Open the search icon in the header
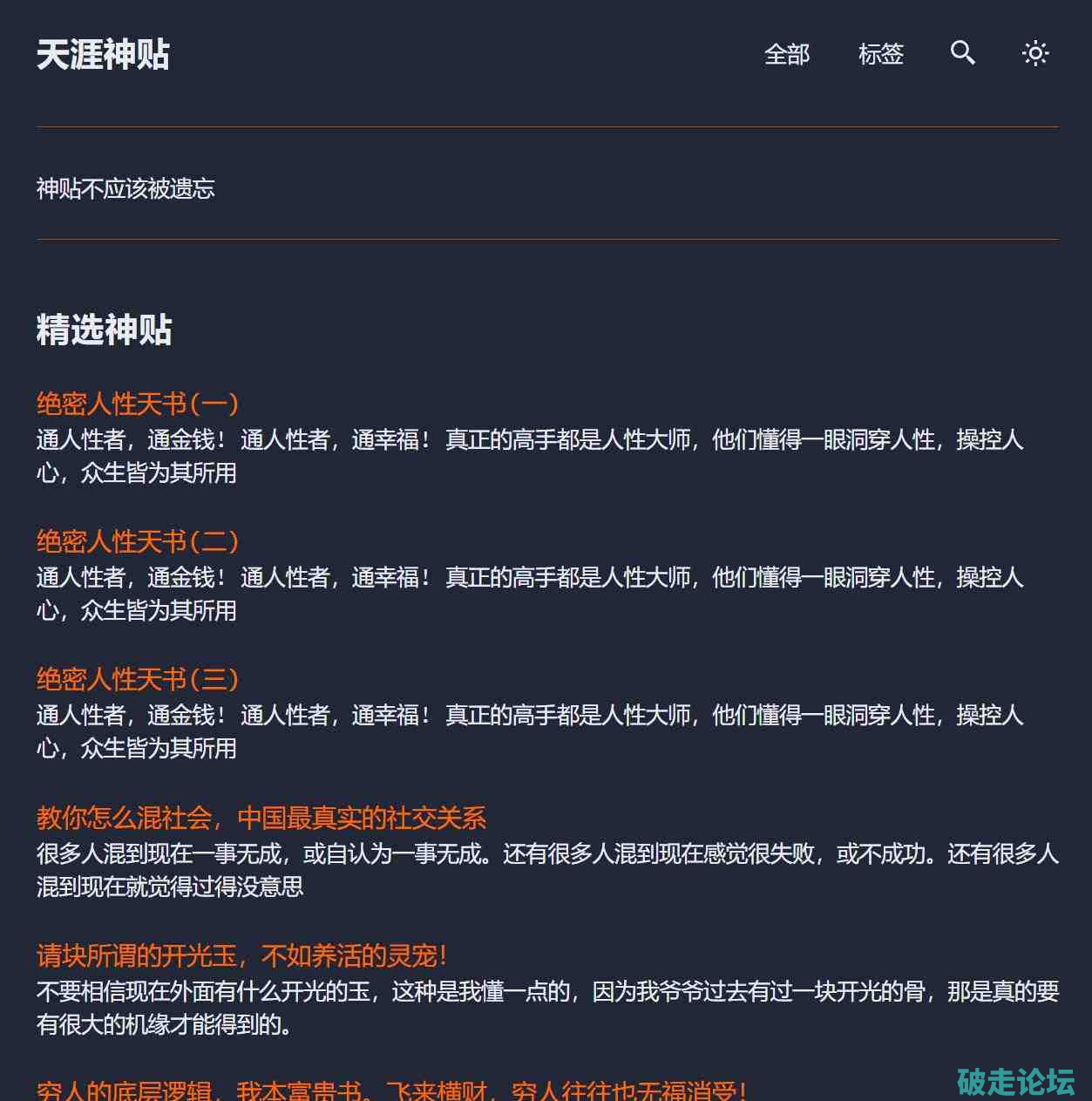 coord(962,53)
